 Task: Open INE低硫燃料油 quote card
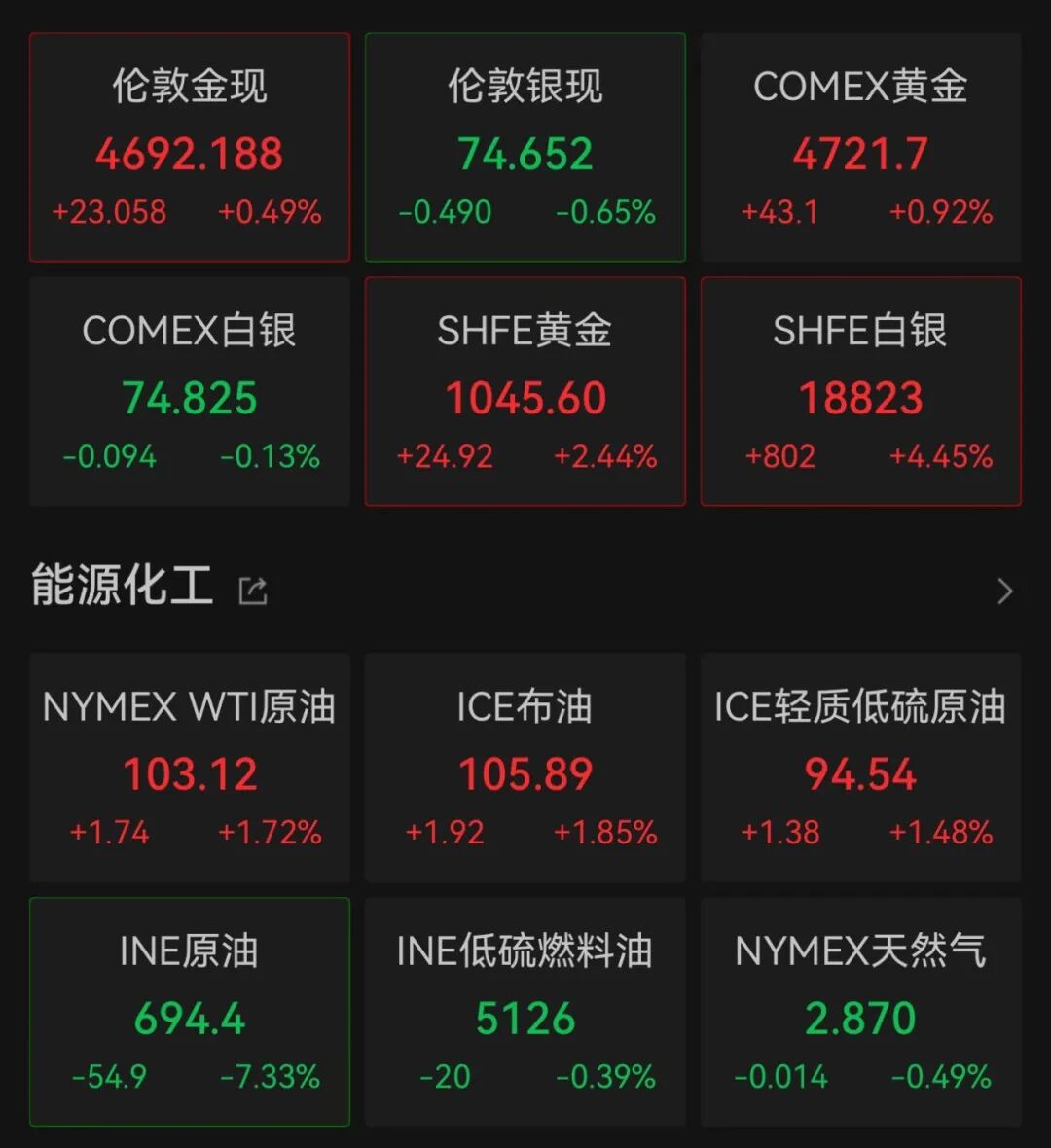(x=525, y=1012)
